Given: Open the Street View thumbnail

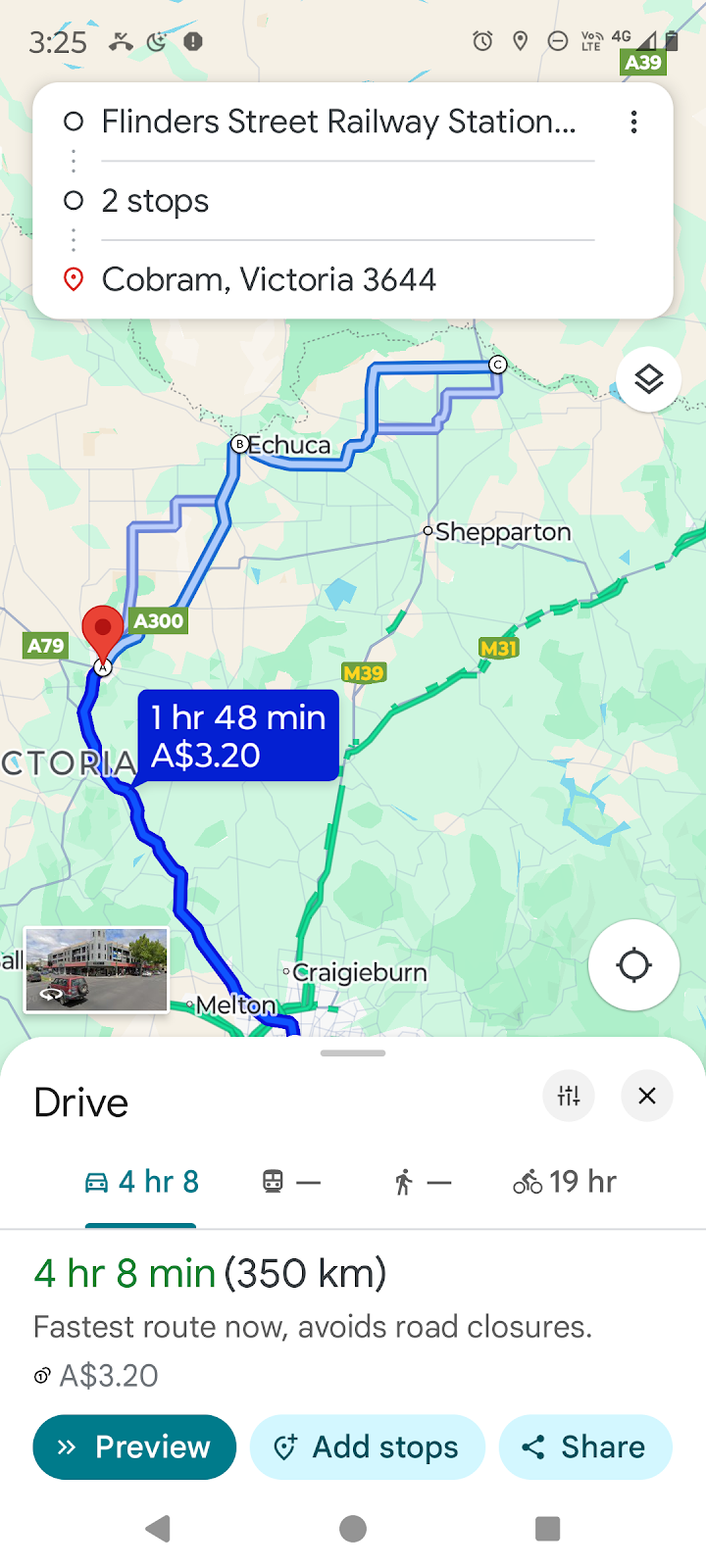Looking at the screenshot, I should [x=96, y=970].
